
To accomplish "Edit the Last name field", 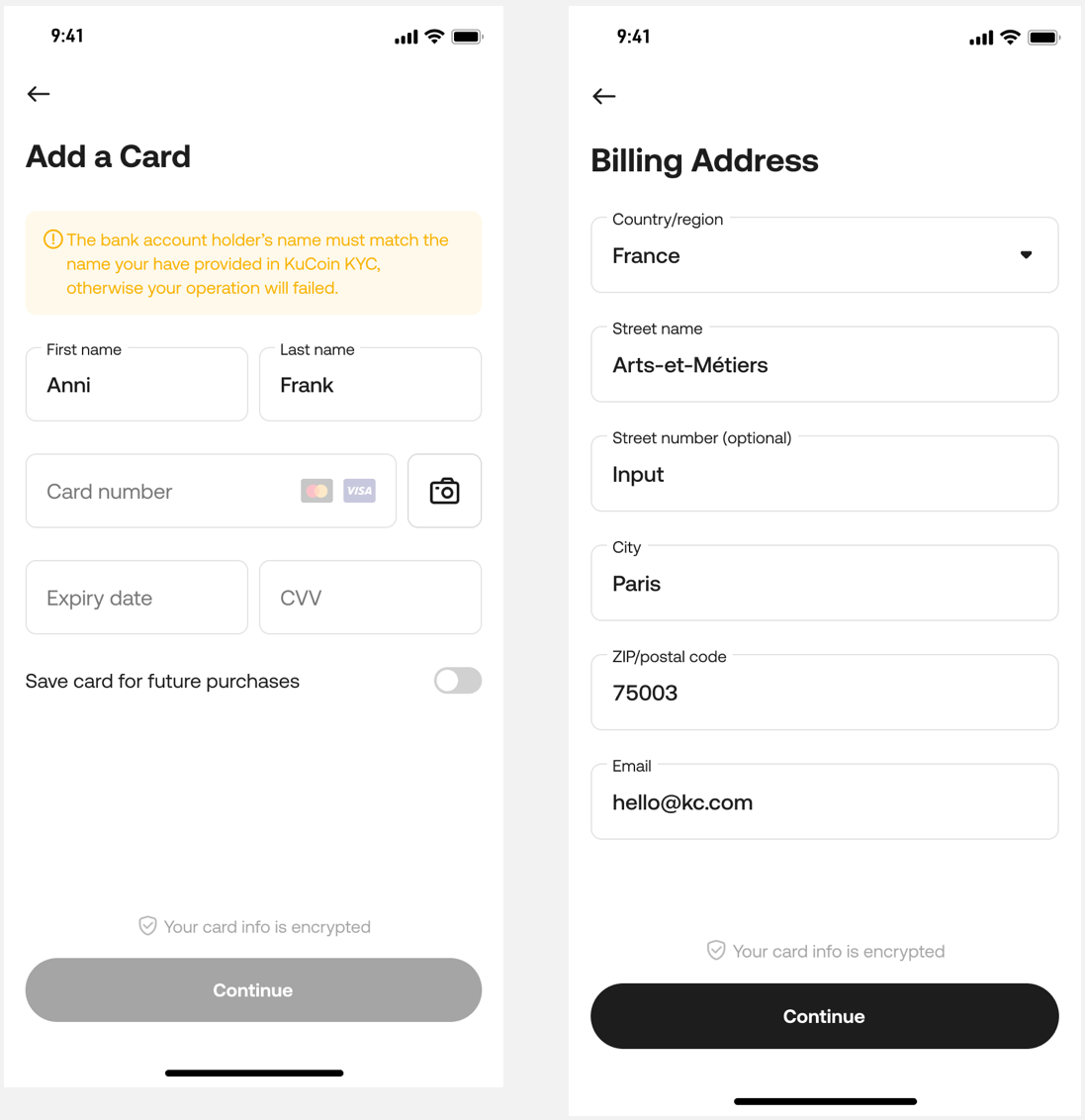I will 370,385.
